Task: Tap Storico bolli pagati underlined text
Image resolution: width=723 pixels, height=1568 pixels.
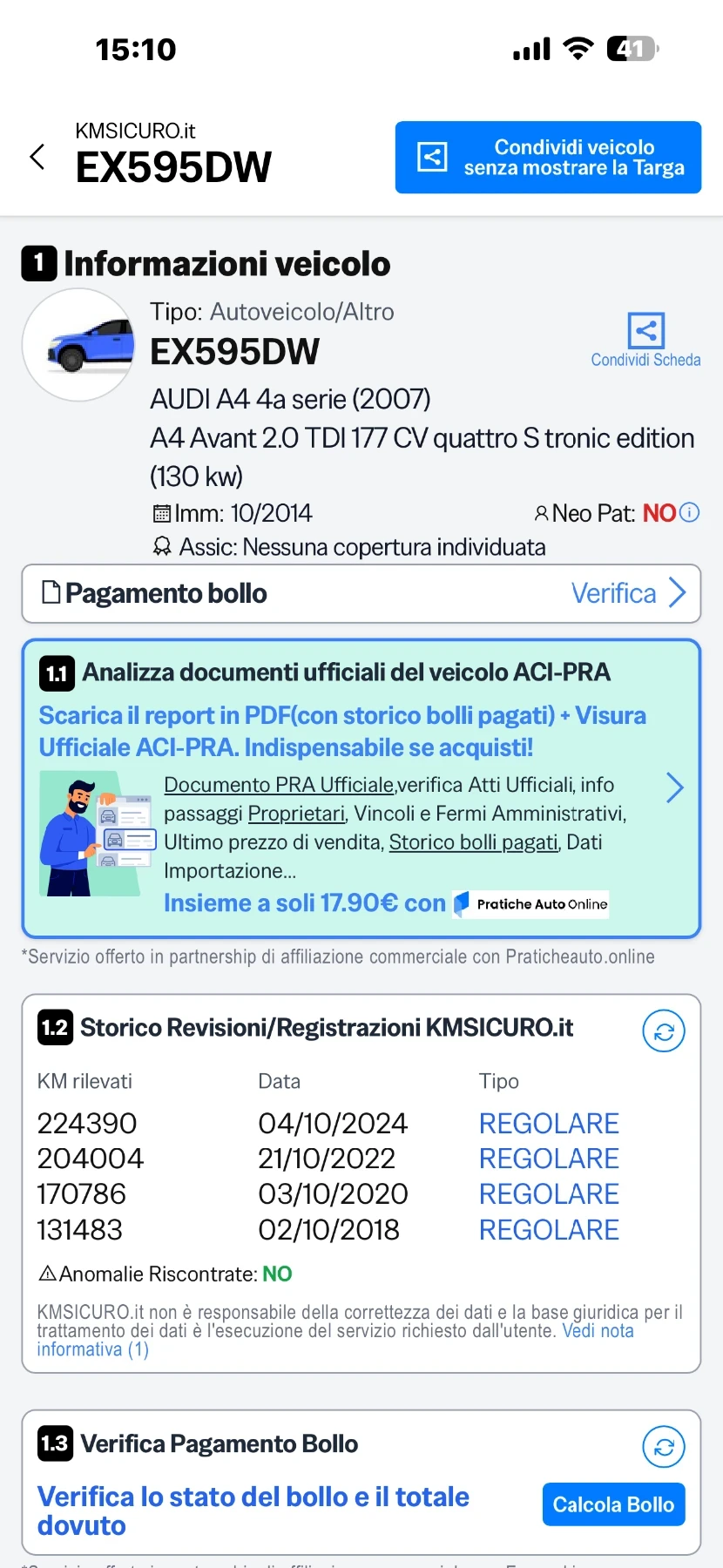Action: (474, 842)
